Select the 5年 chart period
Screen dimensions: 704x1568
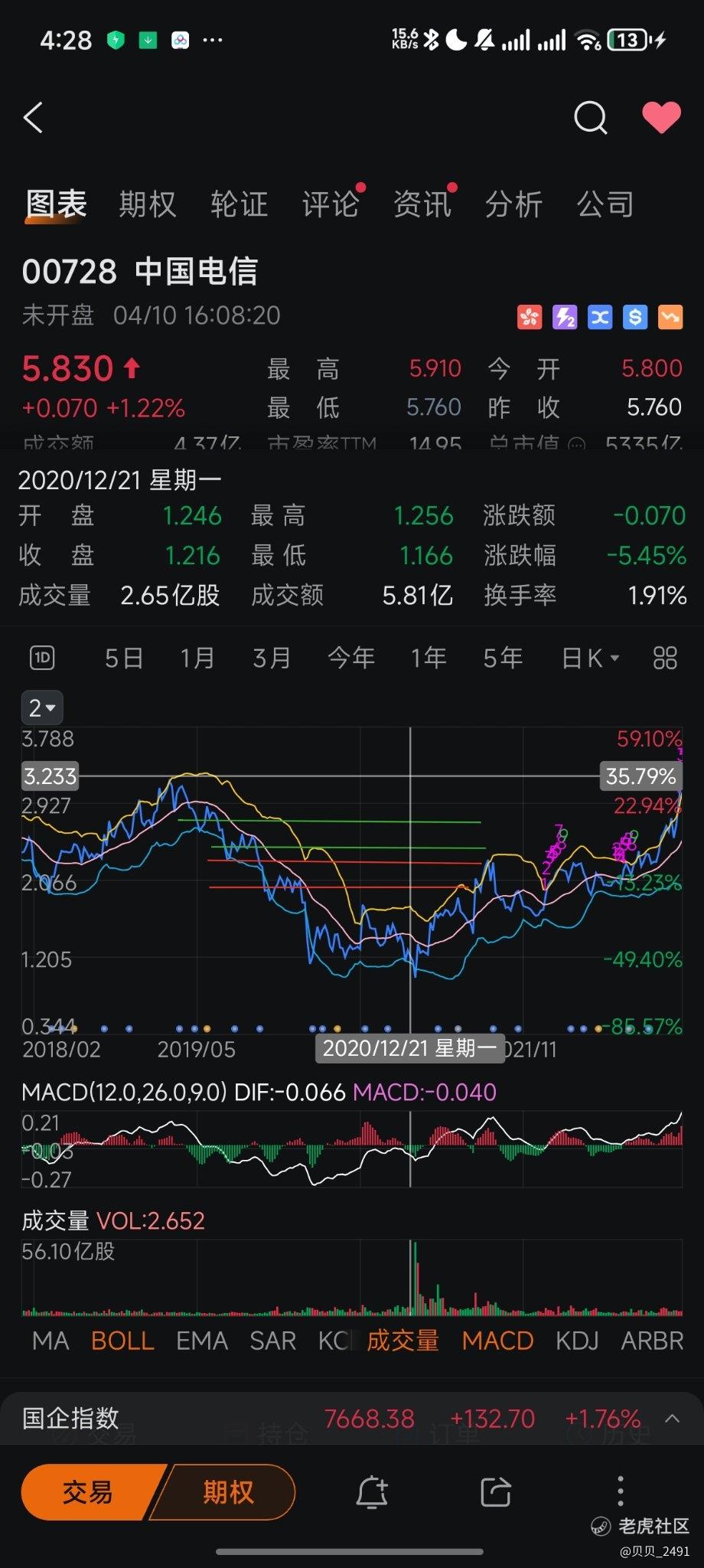[503, 658]
